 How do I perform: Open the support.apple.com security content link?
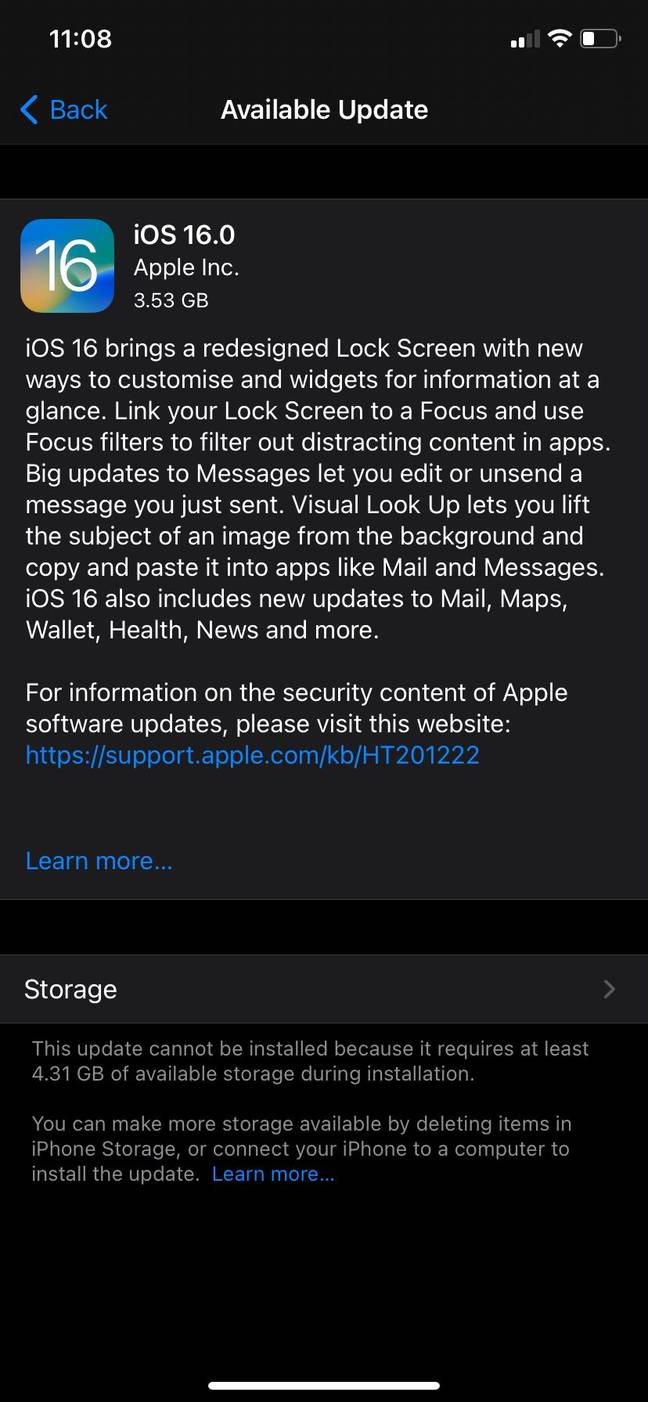click(252, 755)
